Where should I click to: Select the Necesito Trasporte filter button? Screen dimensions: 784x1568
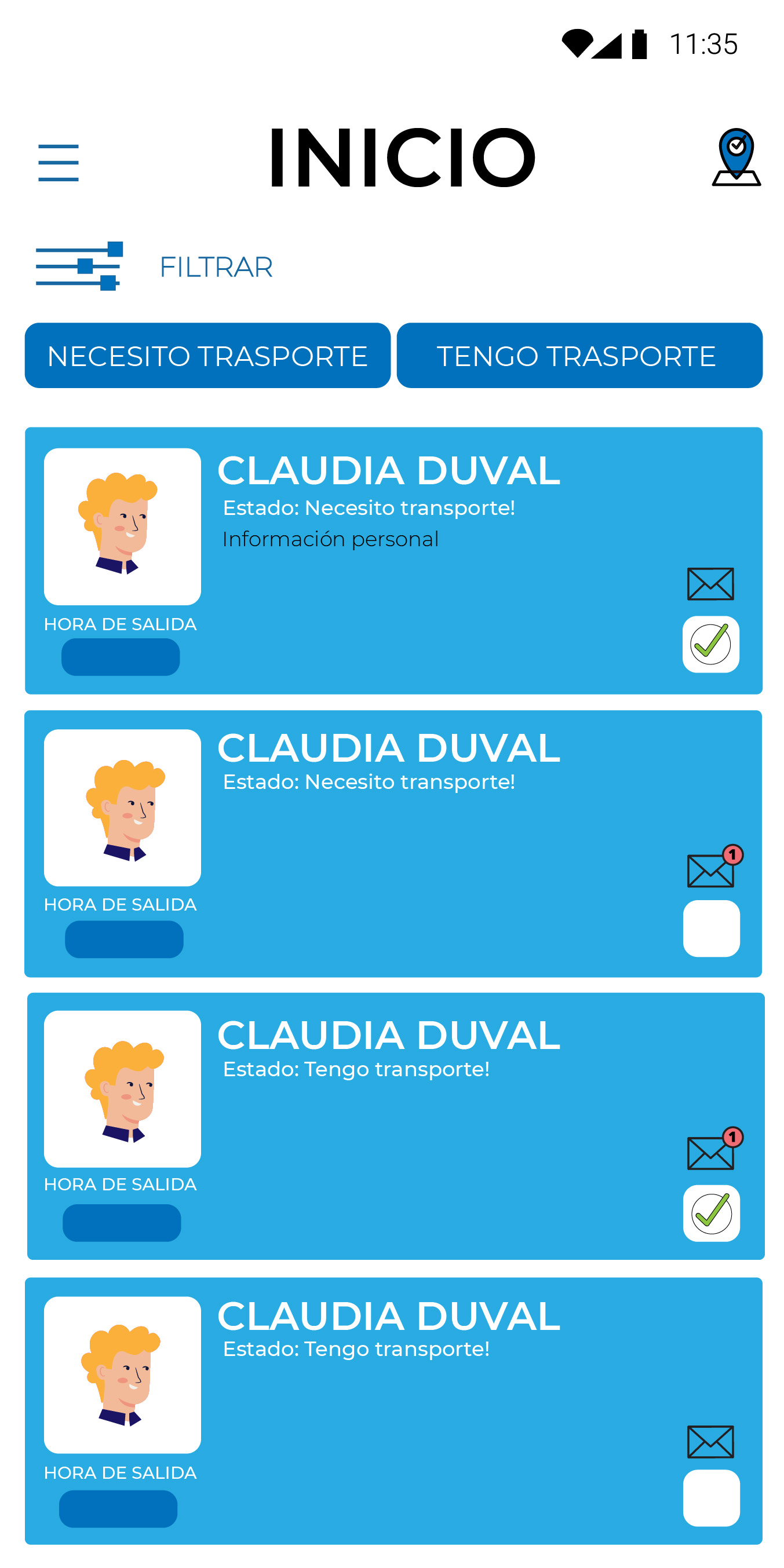(207, 356)
